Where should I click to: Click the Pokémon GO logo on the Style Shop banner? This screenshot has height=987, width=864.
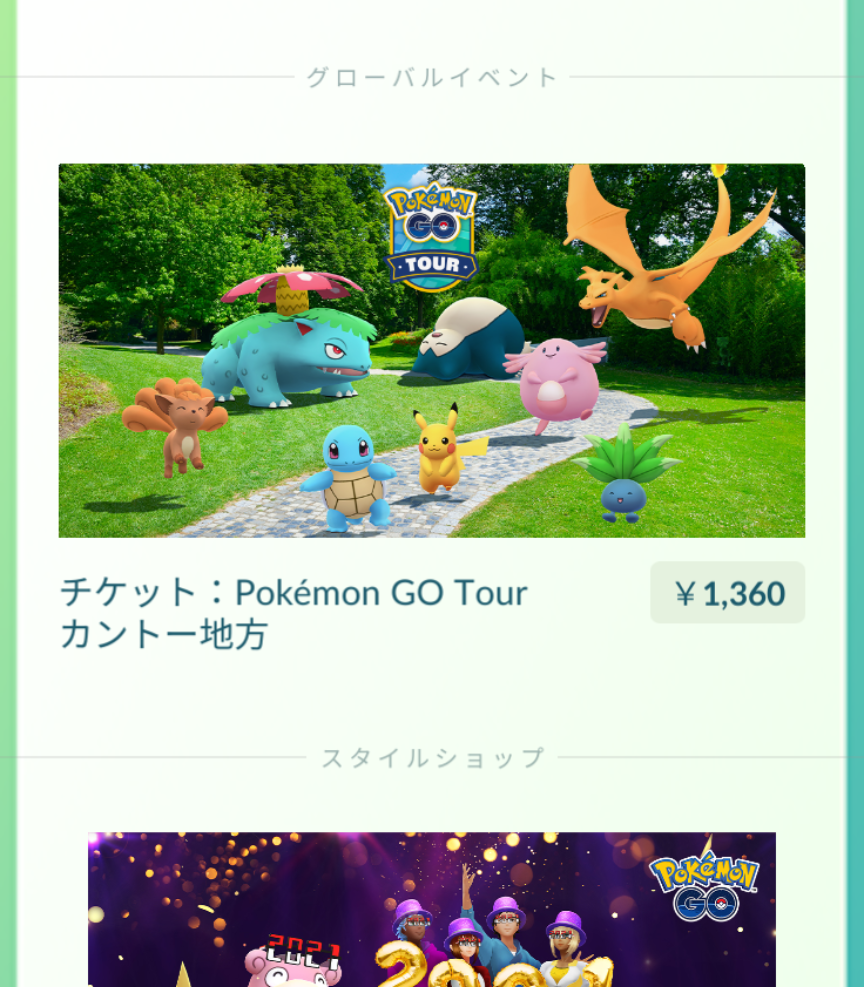(705, 883)
